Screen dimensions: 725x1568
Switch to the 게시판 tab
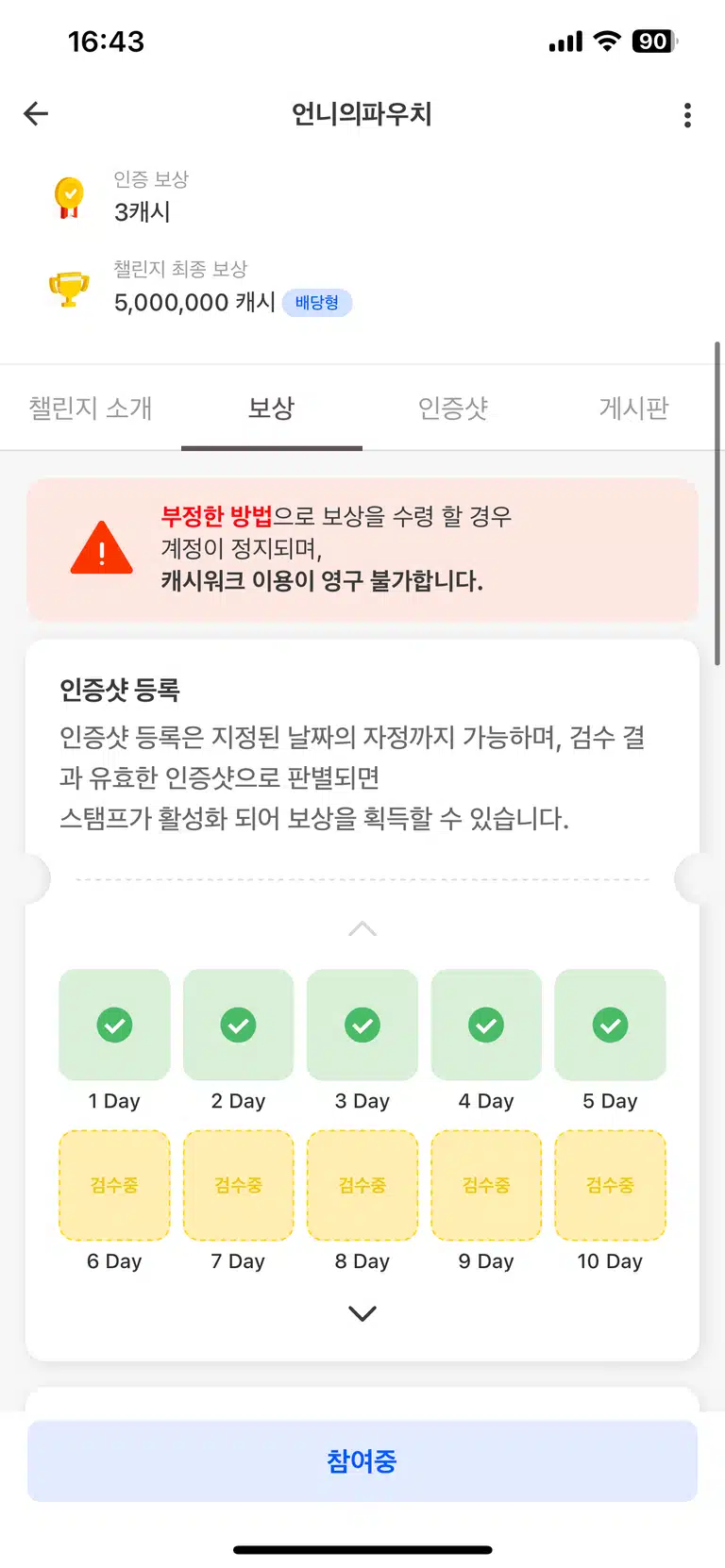(x=634, y=408)
